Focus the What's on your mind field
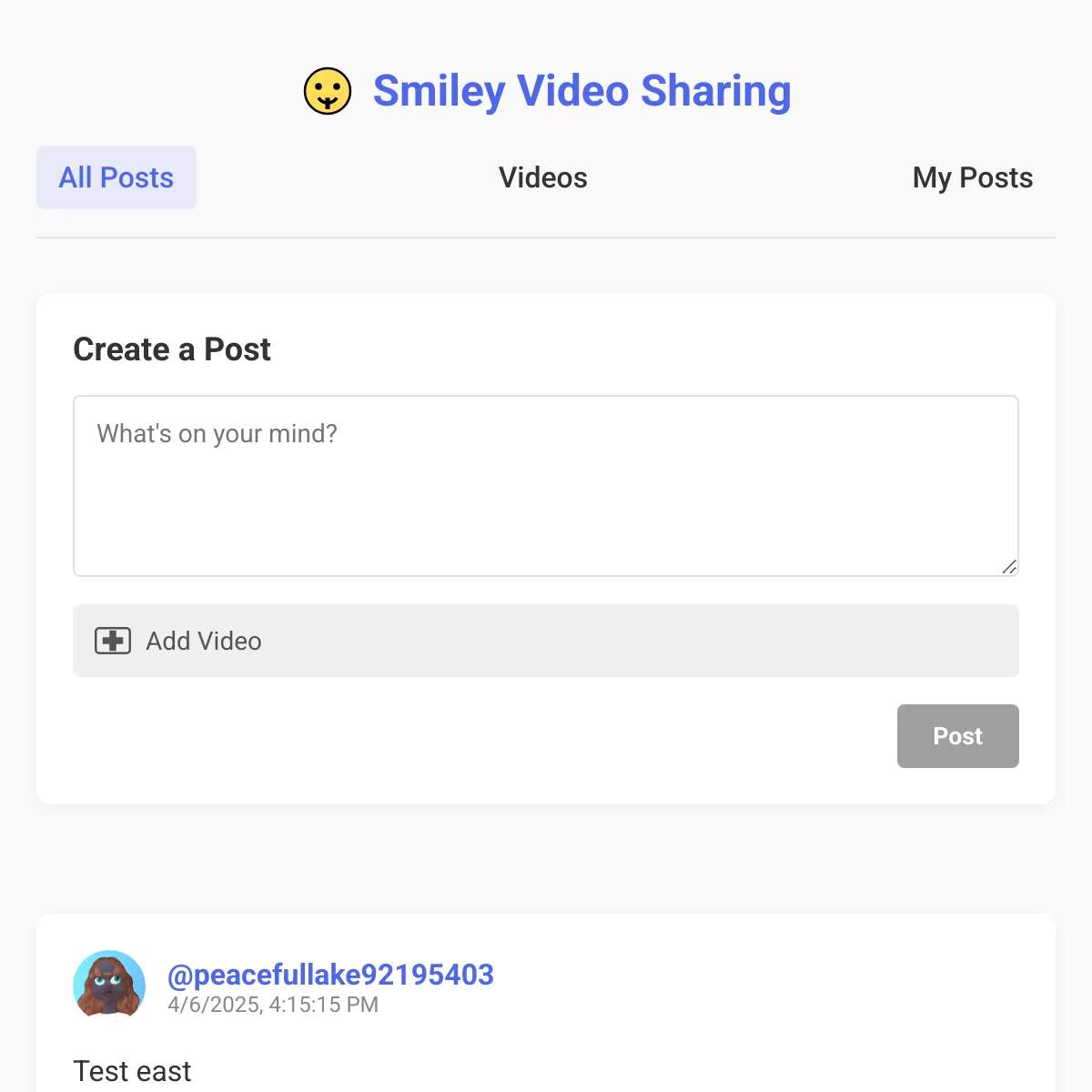1092x1092 pixels. 546,486
